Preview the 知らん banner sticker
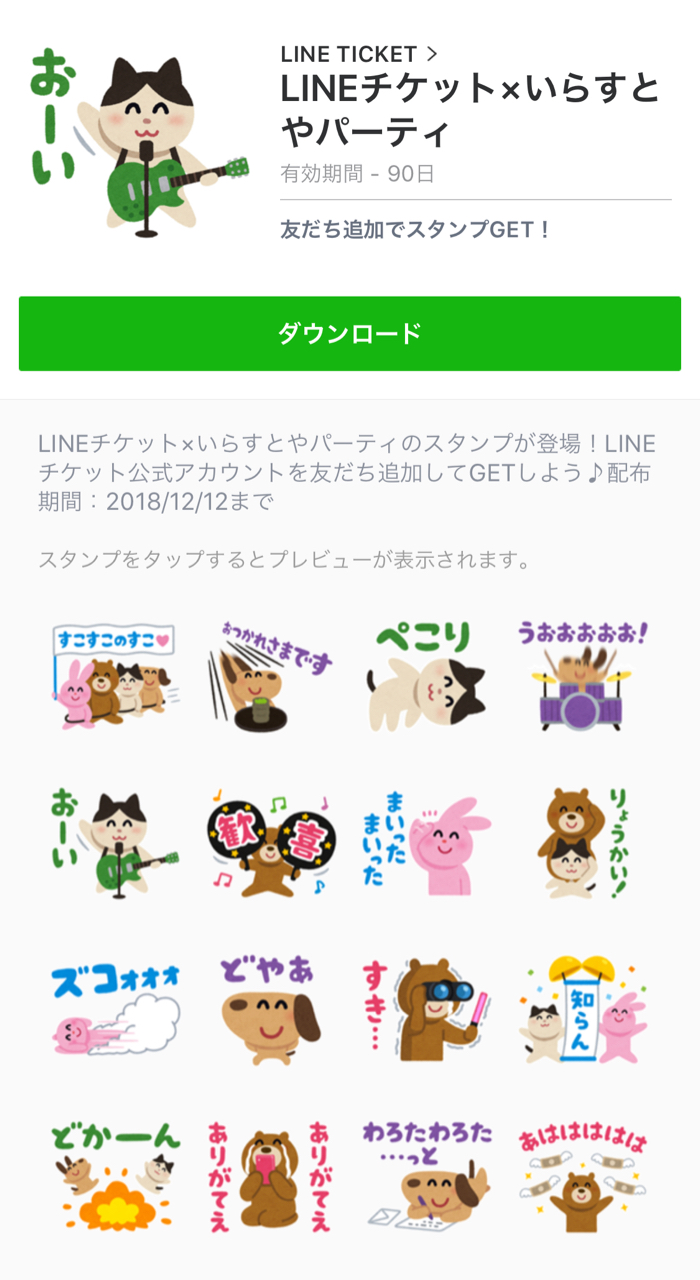This screenshot has height=1280, width=700. coord(583,1010)
